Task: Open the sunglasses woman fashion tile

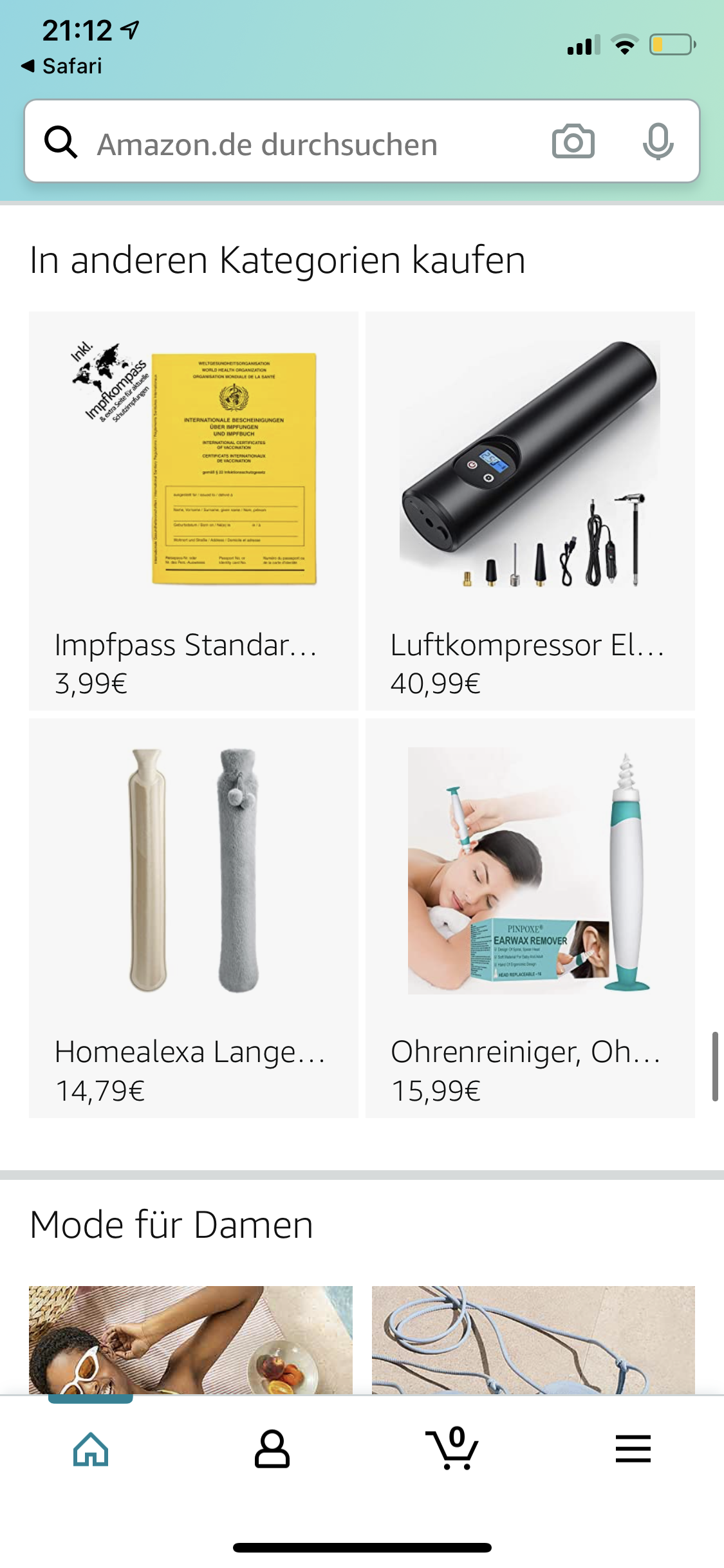Action: tap(190, 1340)
